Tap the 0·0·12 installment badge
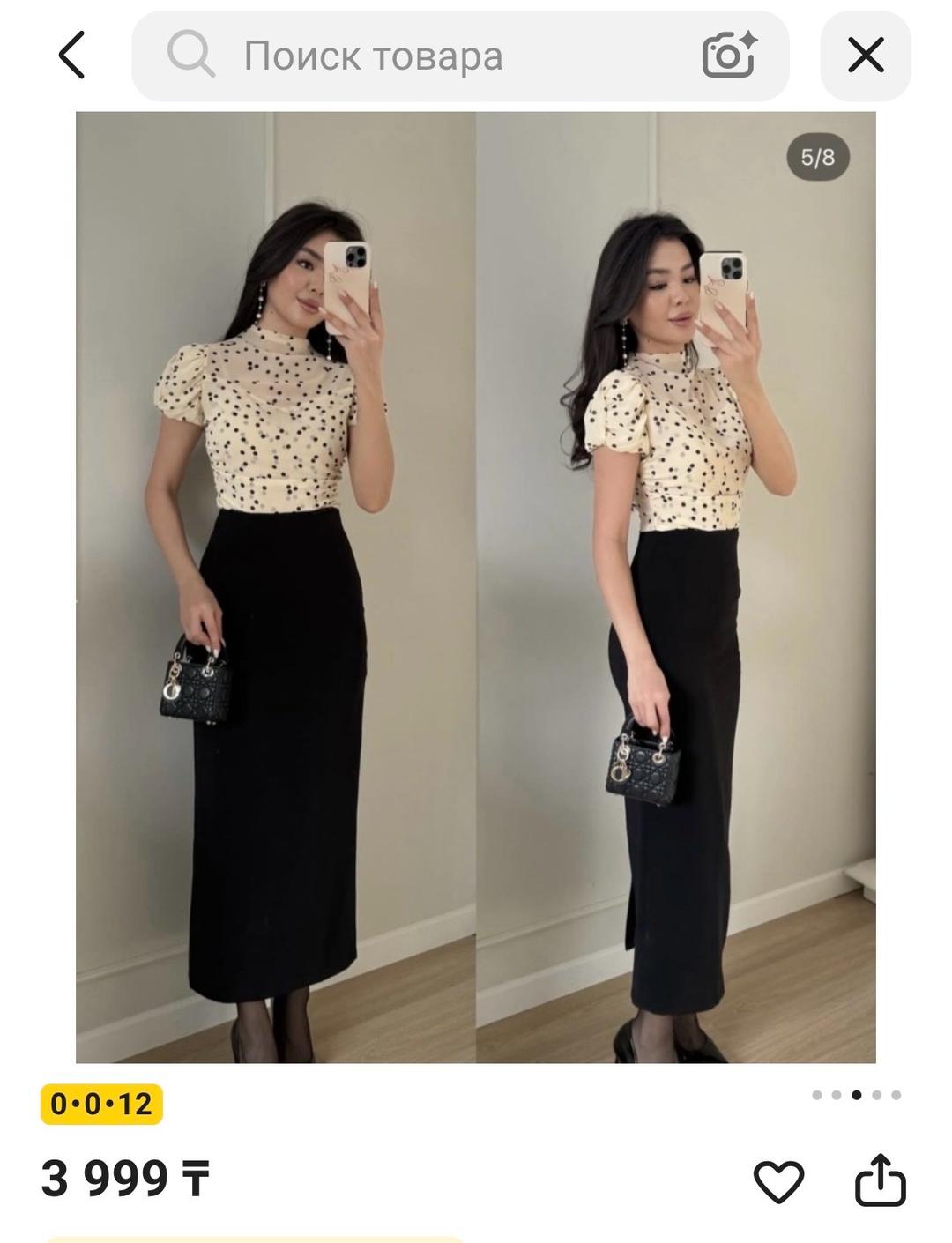Image resolution: width=952 pixels, height=1243 pixels. pos(101,1104)
